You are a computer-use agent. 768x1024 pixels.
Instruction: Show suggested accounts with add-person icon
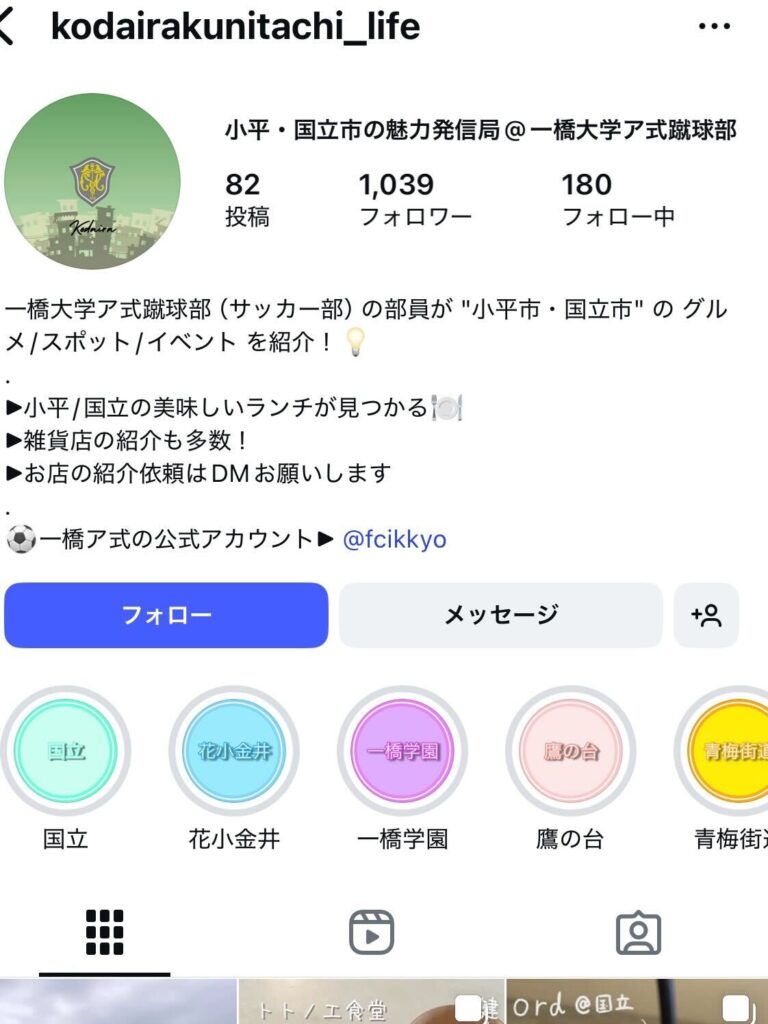(706, 615)
